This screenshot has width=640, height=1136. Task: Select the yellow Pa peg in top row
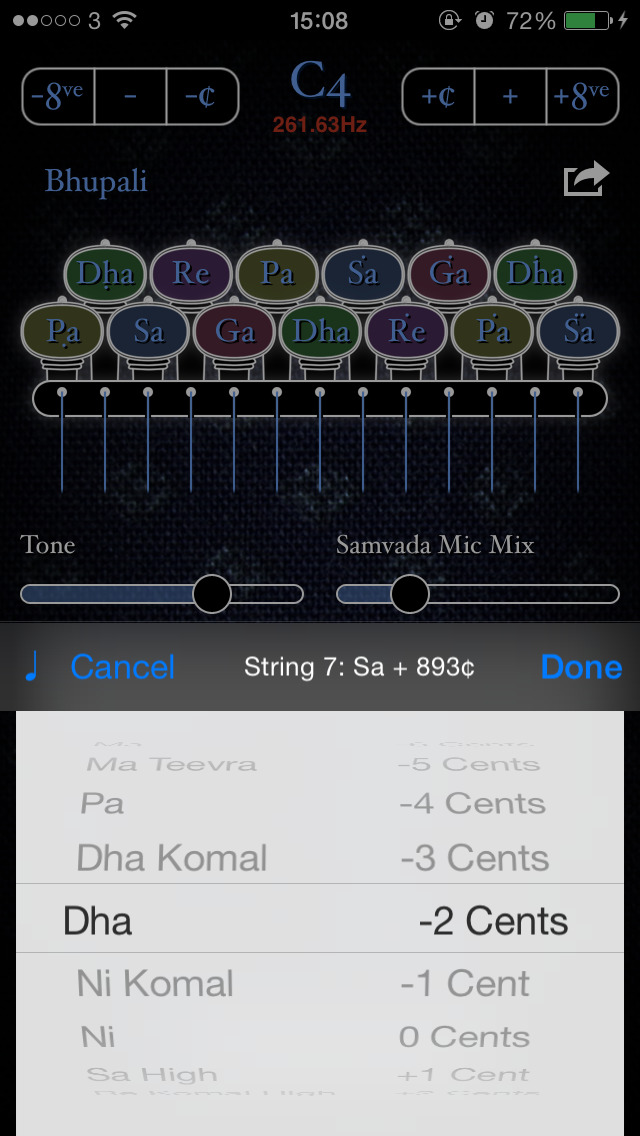click(277, 273)
